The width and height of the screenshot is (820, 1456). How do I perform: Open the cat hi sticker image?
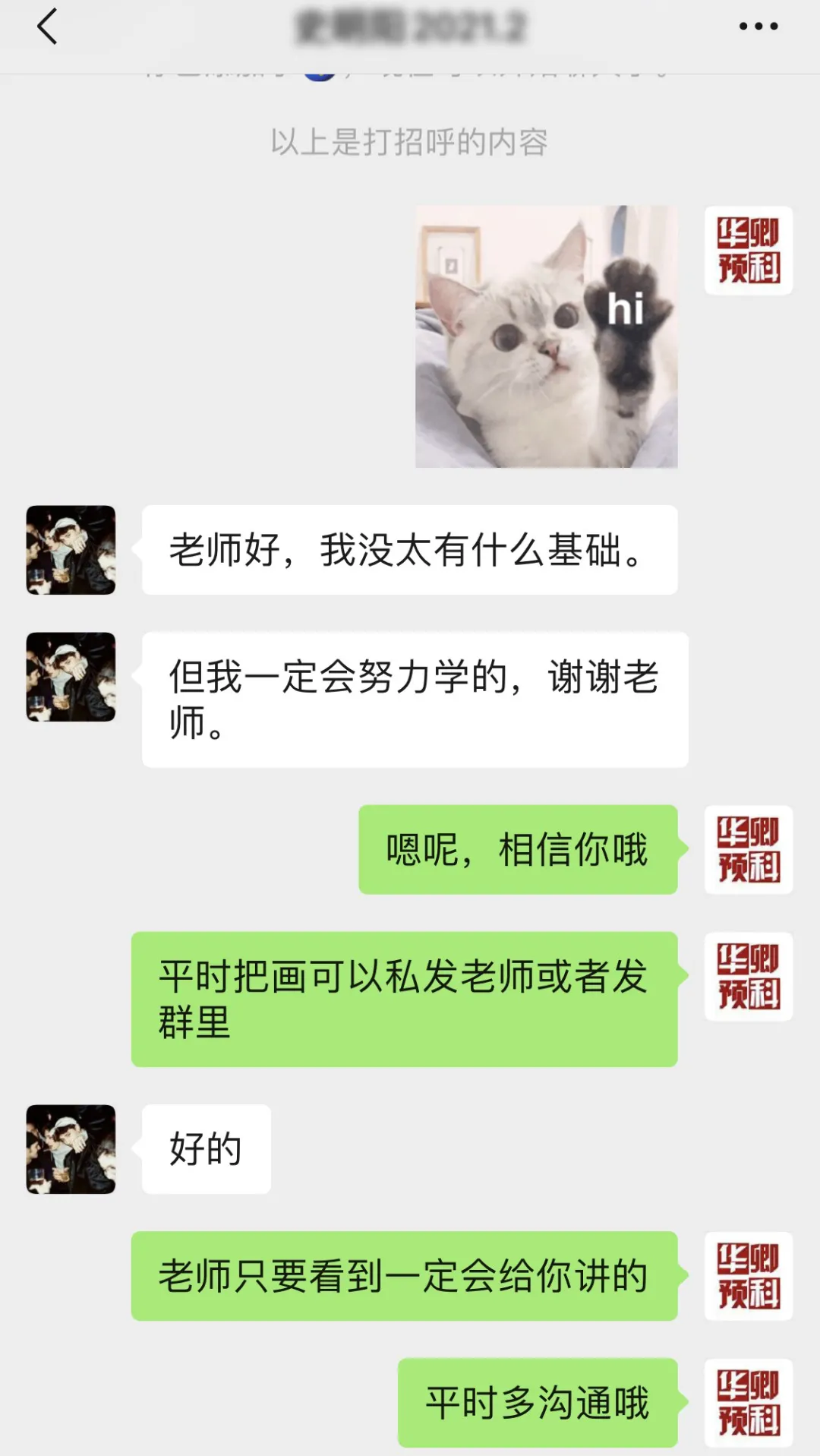tap(546, 336)
